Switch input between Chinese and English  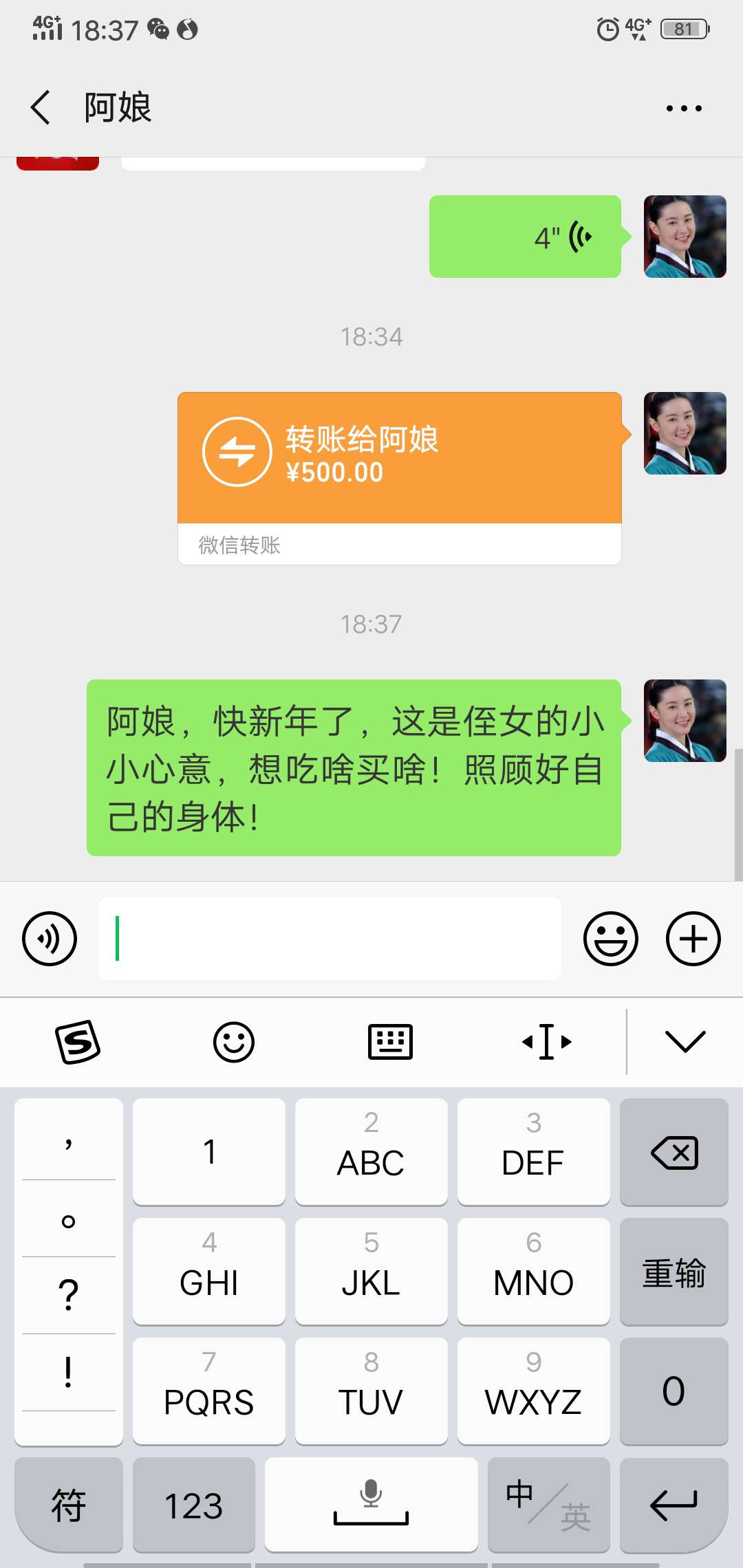[x=547, y=1506]
